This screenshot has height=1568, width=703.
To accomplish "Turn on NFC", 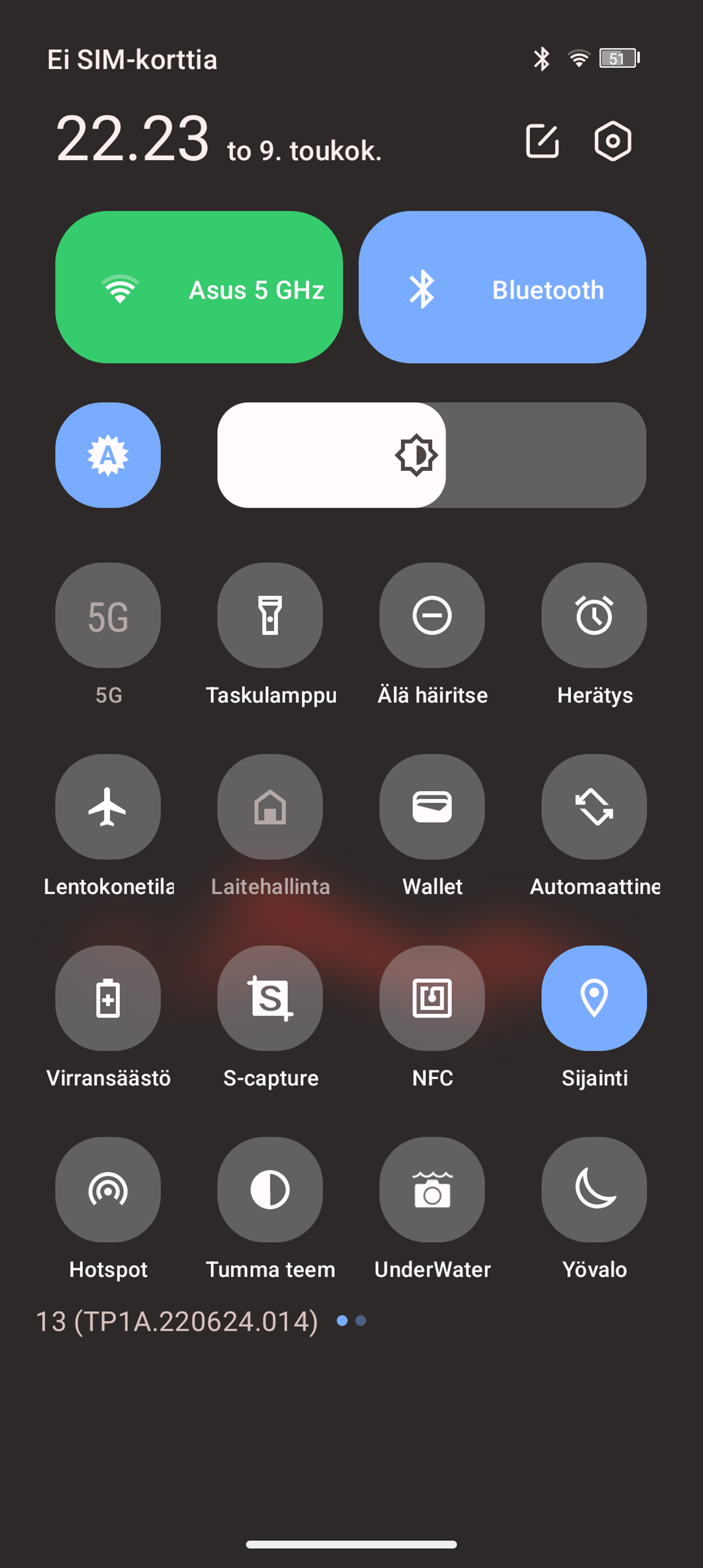I will point(432,998).
